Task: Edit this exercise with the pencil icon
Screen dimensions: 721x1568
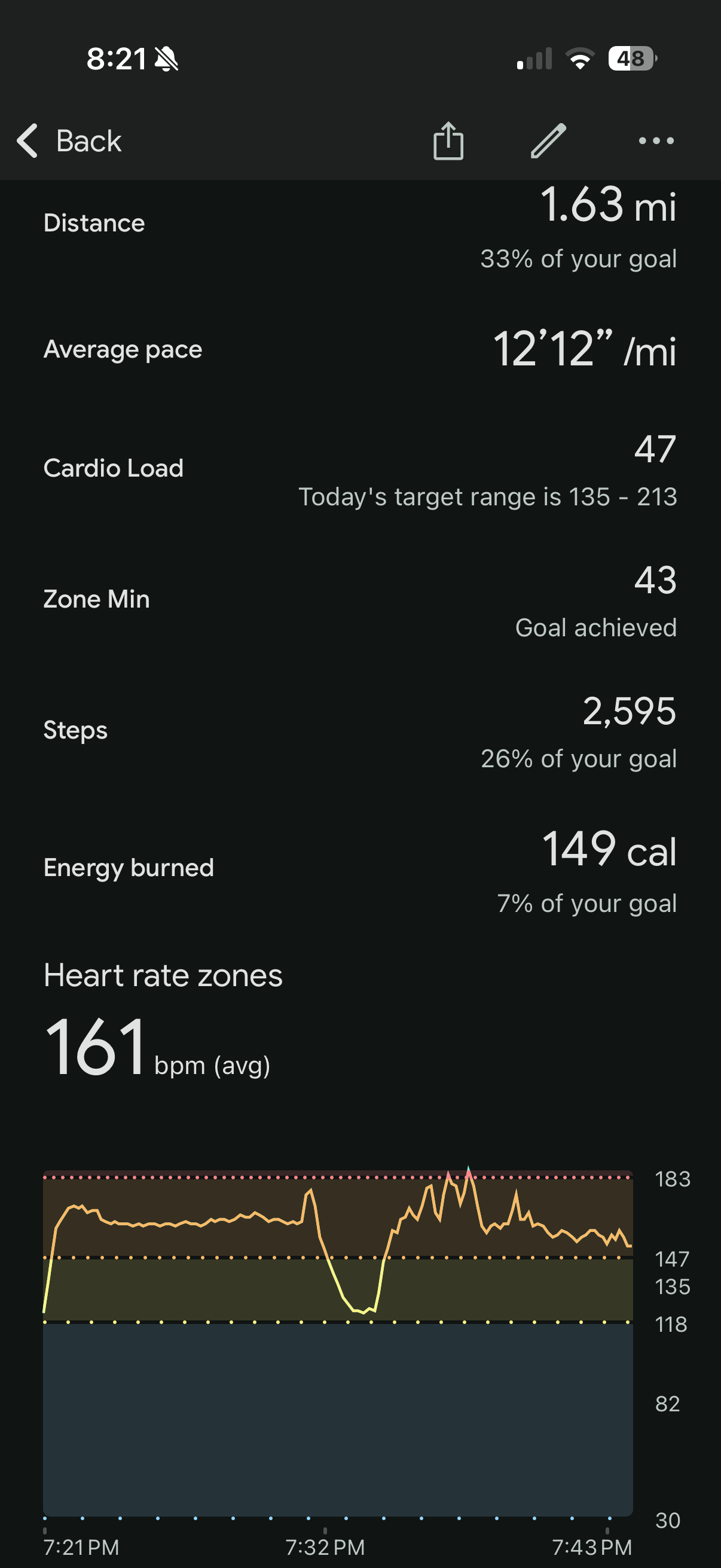Action: 548,141
